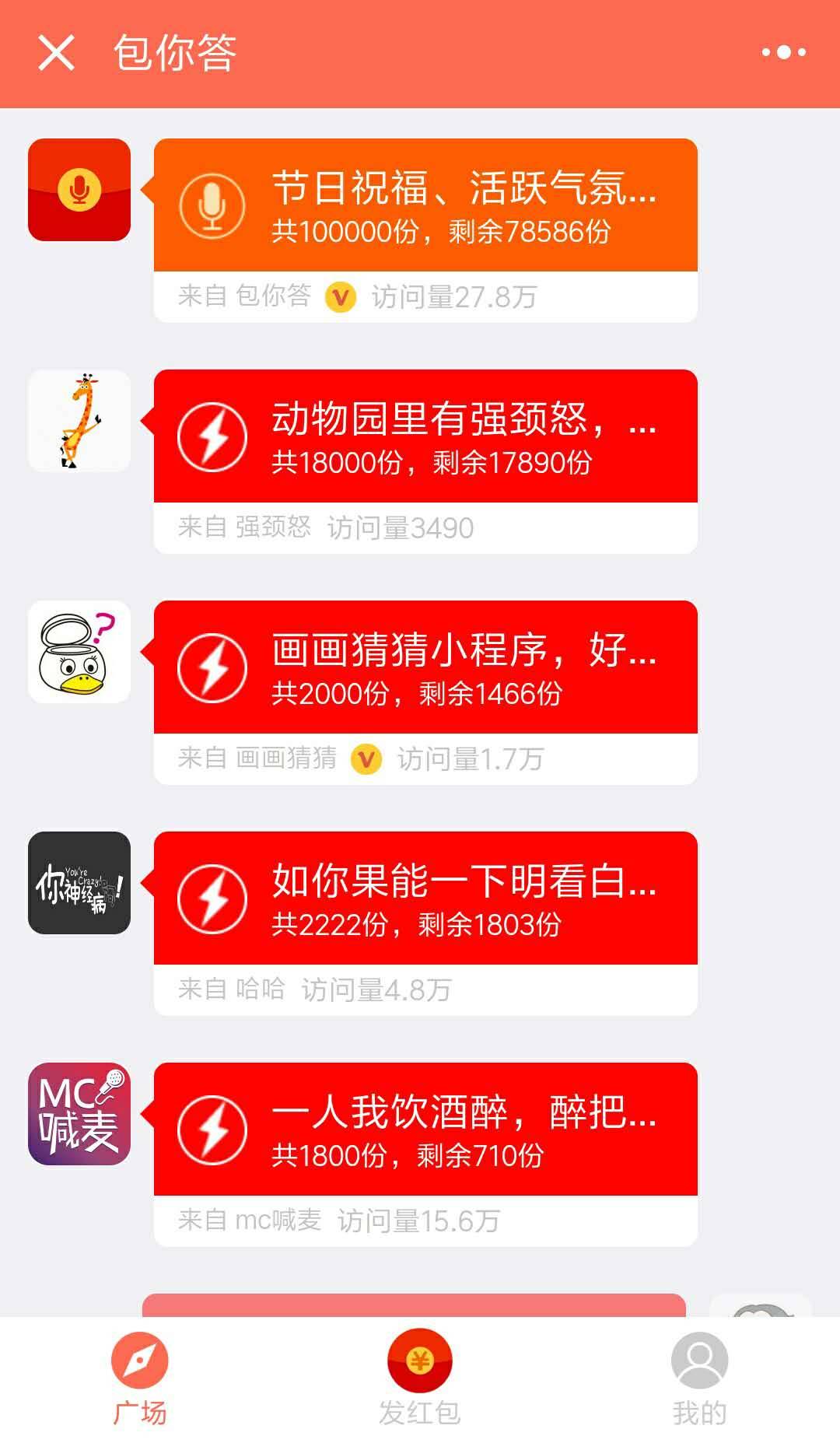Tap the duck avatar of 画画猜猜
840x1443 pixels.
point(79,652)
